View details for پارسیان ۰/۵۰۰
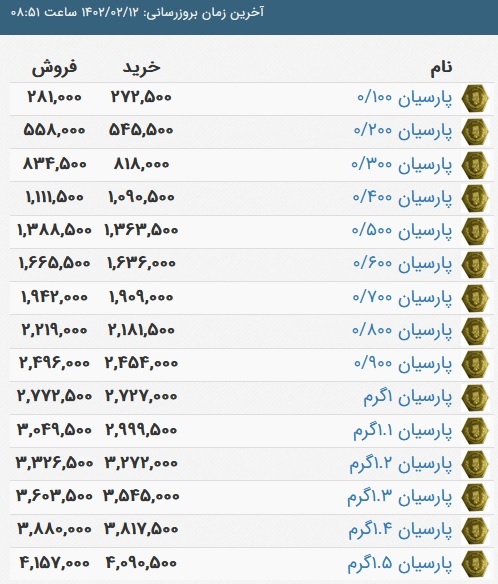 click(402, 231)
